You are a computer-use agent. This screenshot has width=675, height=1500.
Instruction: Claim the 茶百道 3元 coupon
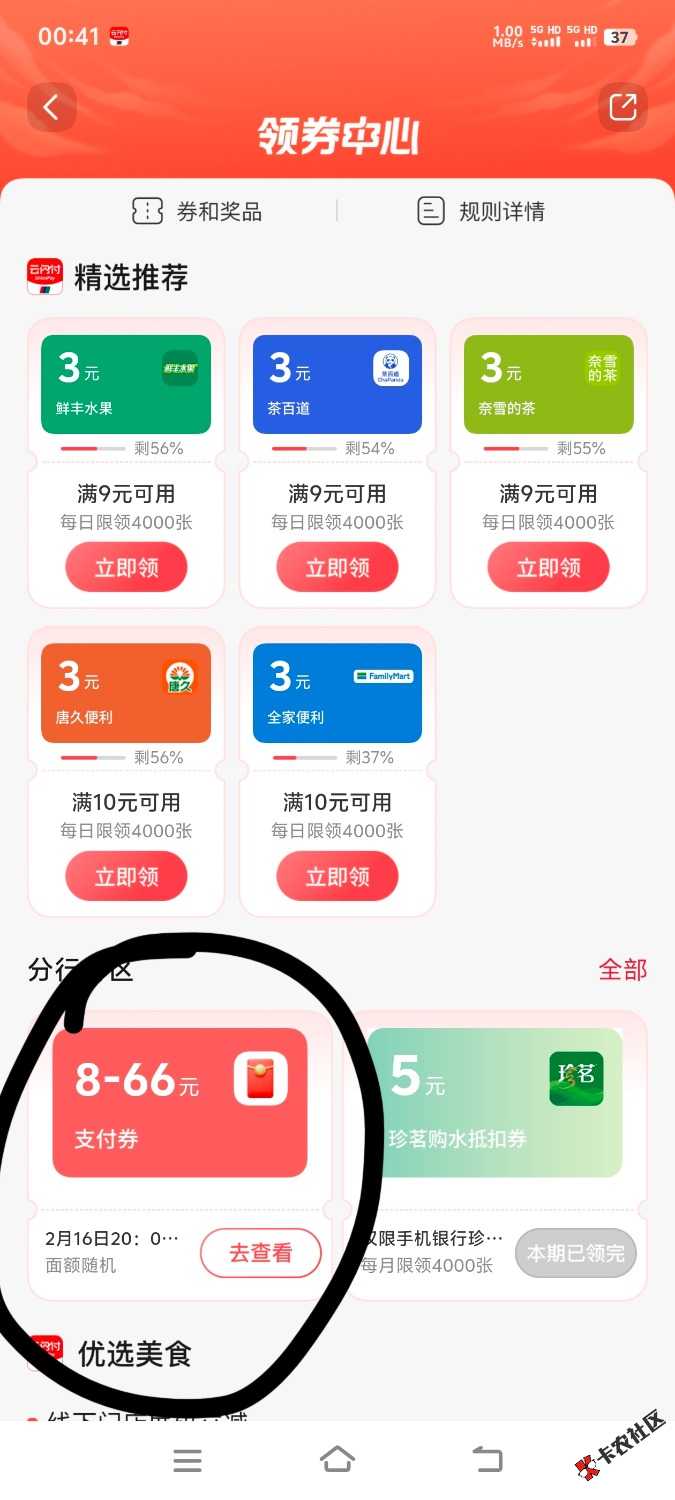tap(337, 568)
